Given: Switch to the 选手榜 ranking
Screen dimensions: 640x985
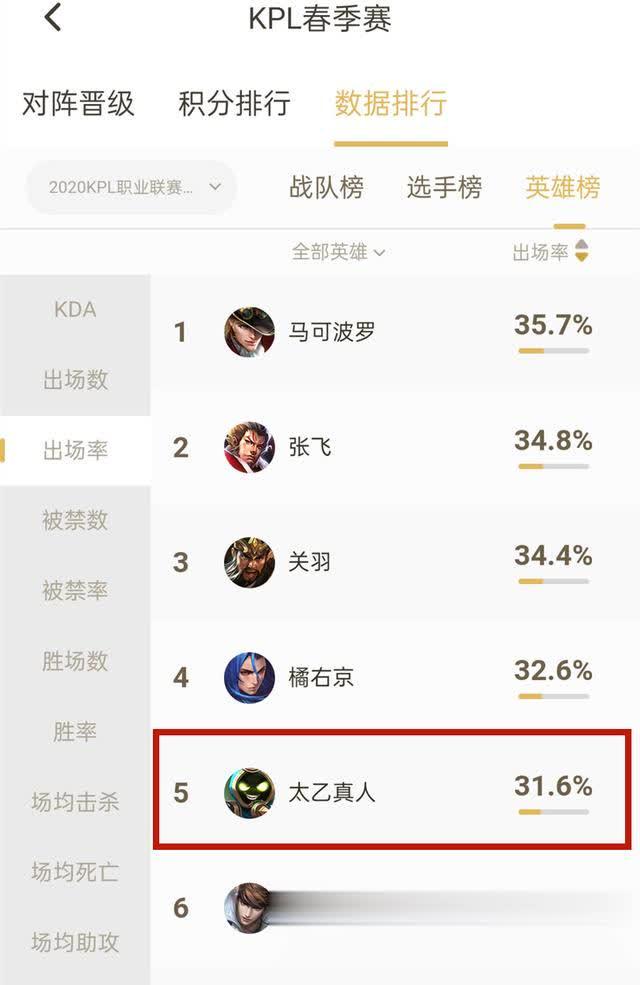Looking at the screenshot, I should click(444, 187).
